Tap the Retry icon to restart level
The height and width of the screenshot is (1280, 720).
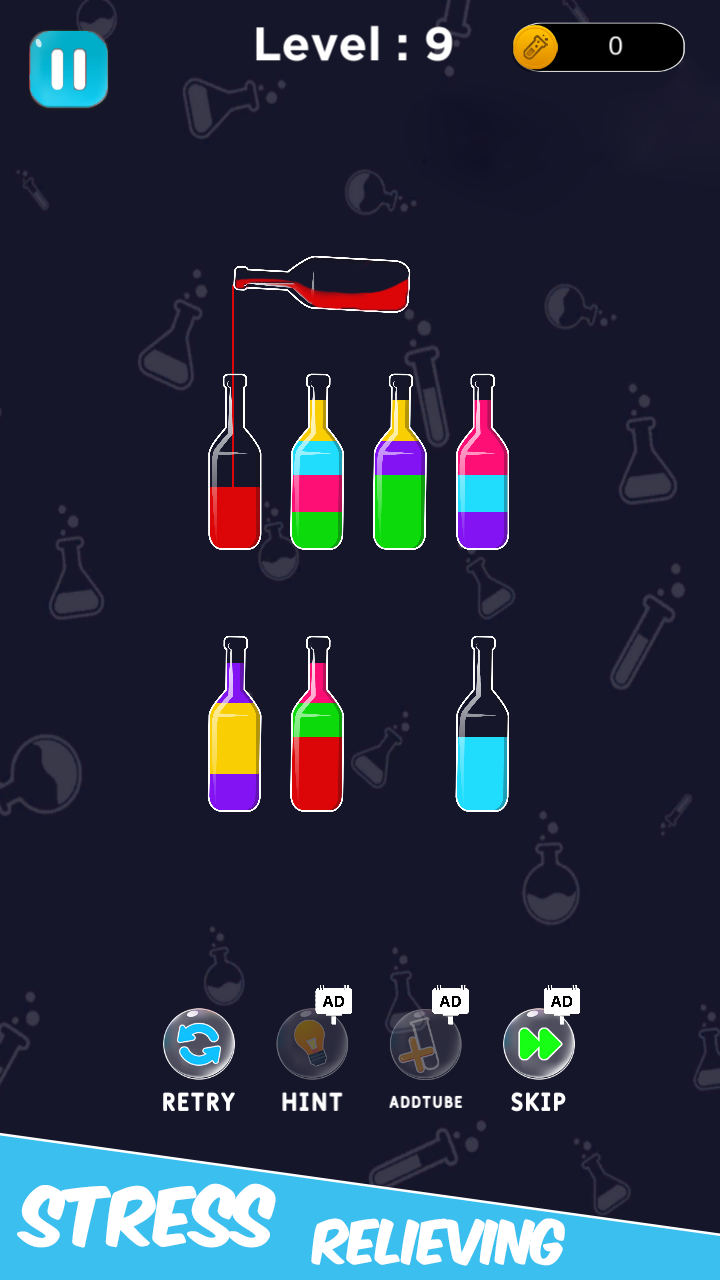point(197,1043)
